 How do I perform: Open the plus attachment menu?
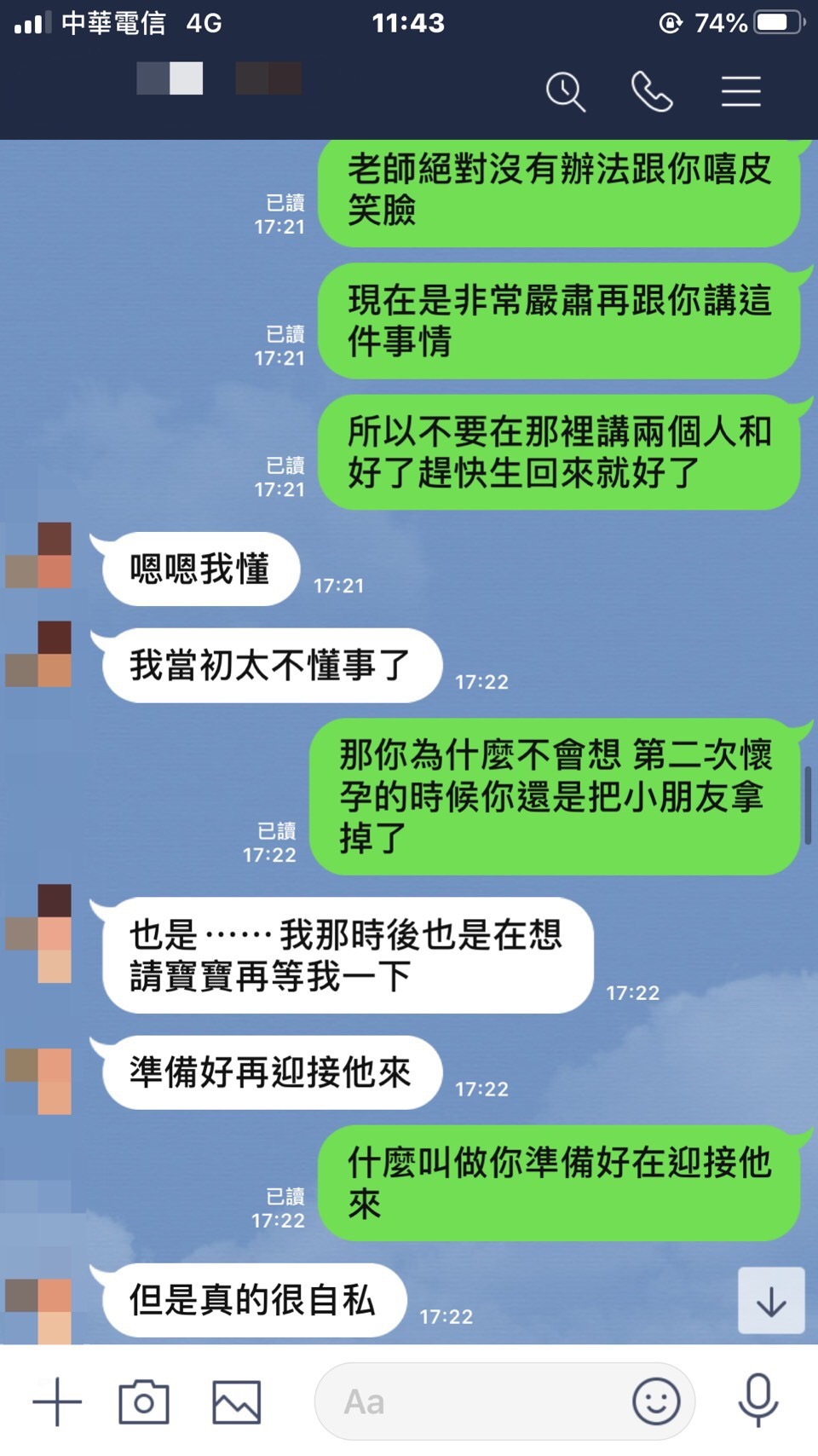[x=57, y=1401]
